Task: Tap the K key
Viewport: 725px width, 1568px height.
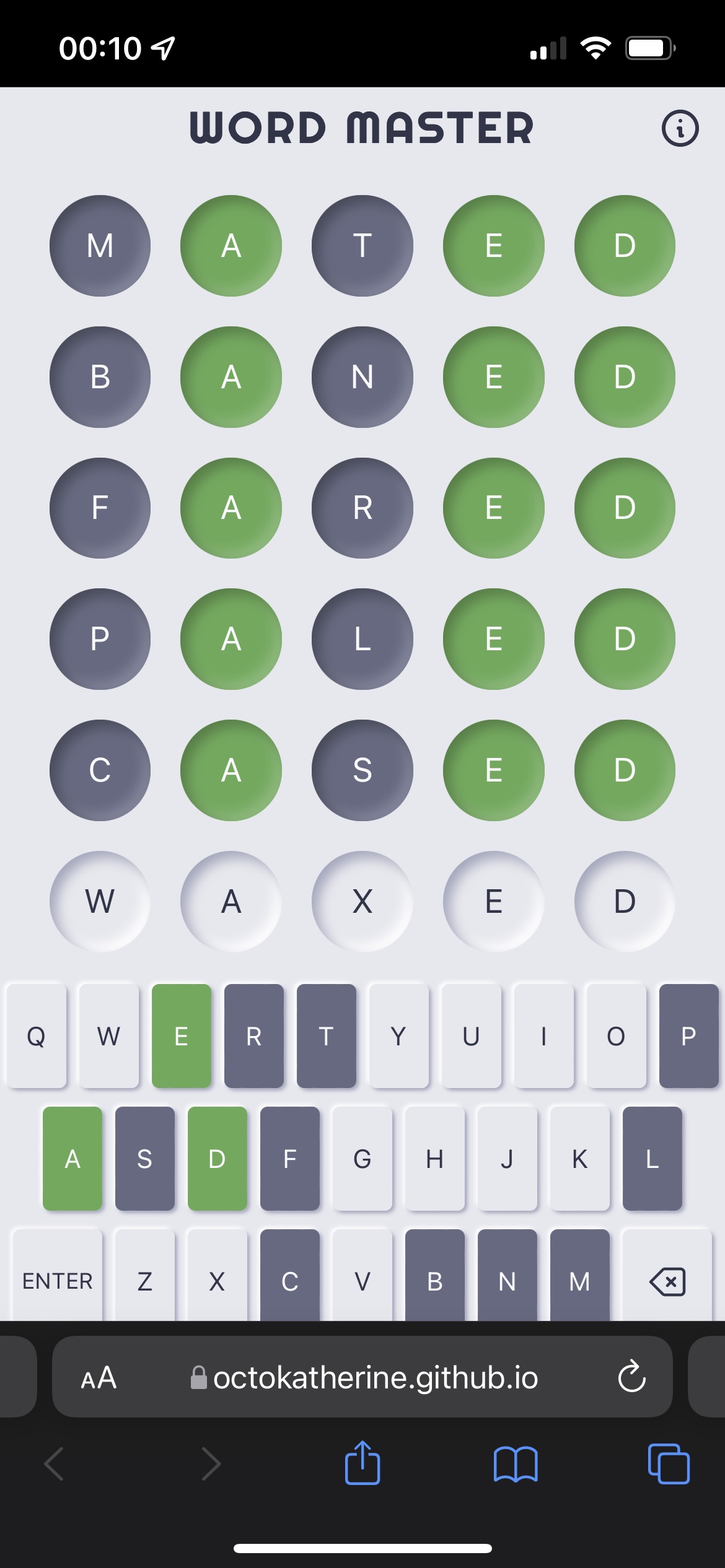Action: (x=580, y=1159)
